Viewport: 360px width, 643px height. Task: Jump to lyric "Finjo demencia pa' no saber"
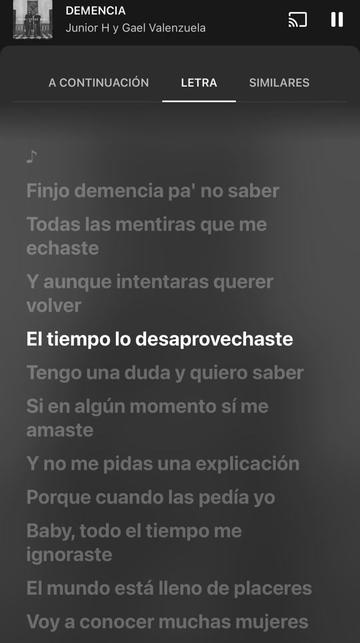153,191
